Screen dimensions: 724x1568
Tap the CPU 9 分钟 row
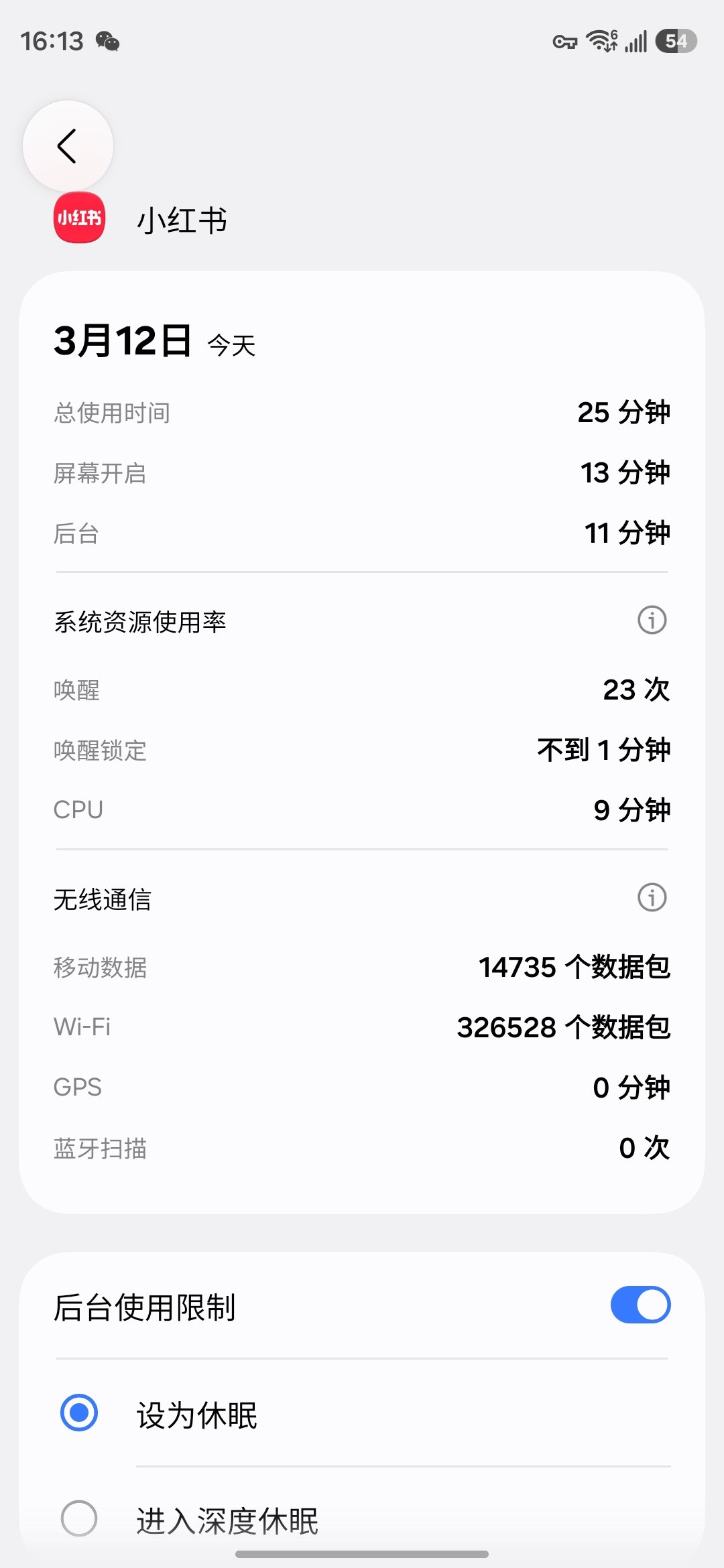pyautogui.click(x=362, y=809)
